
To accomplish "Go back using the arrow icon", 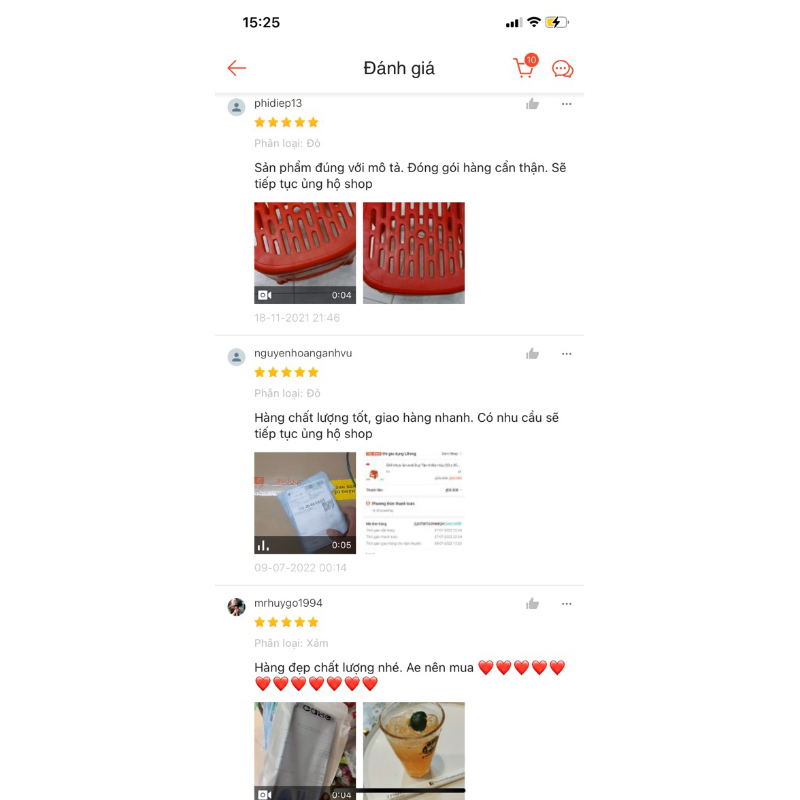I will click(236, 68).
